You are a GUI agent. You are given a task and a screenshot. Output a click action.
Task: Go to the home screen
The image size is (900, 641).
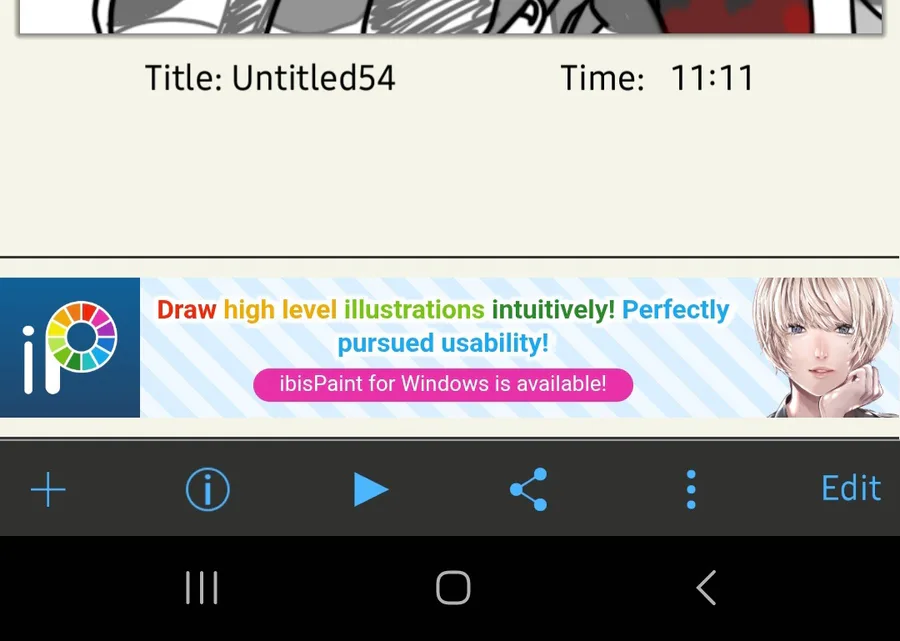pyautogui.click(x=453, y=588)
